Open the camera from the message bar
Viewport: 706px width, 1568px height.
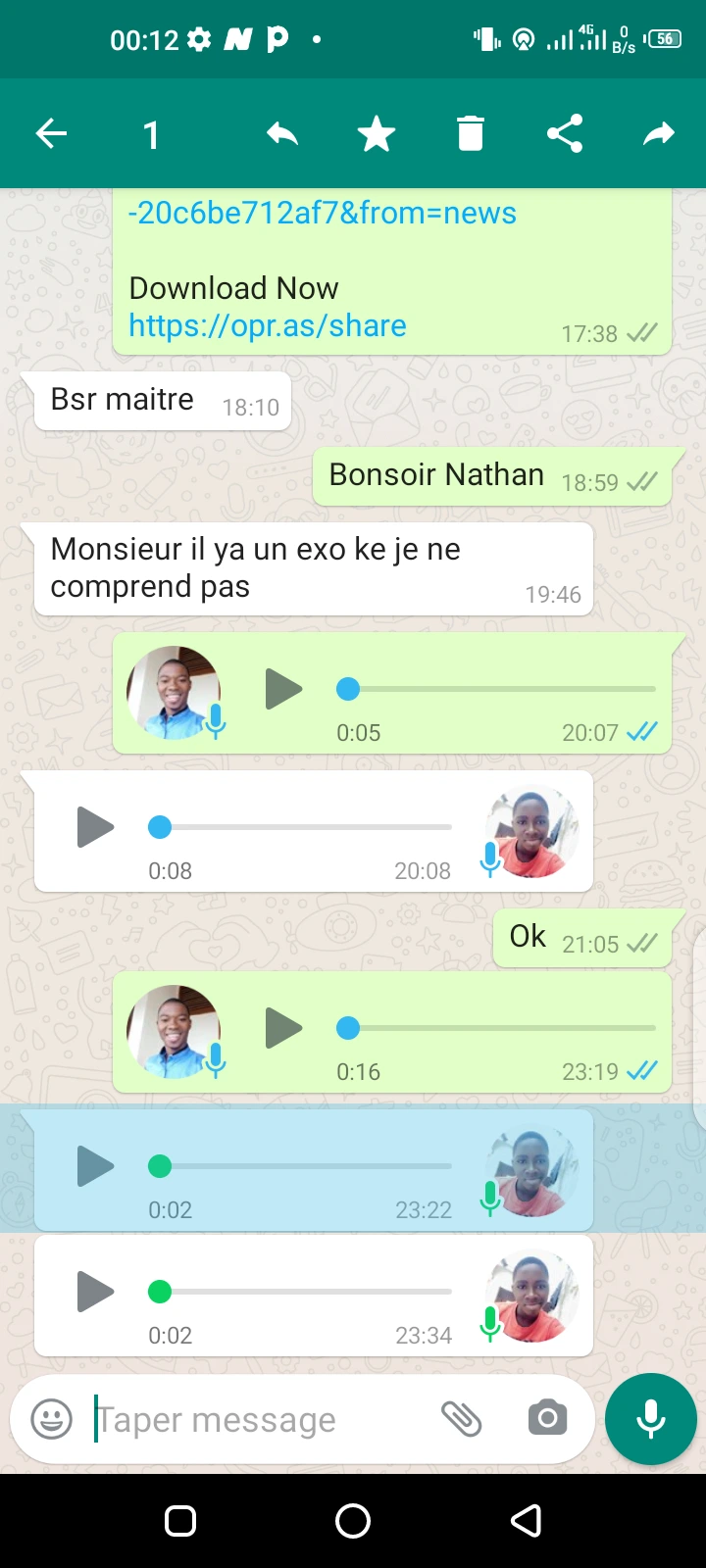[x=547, y=1418]
